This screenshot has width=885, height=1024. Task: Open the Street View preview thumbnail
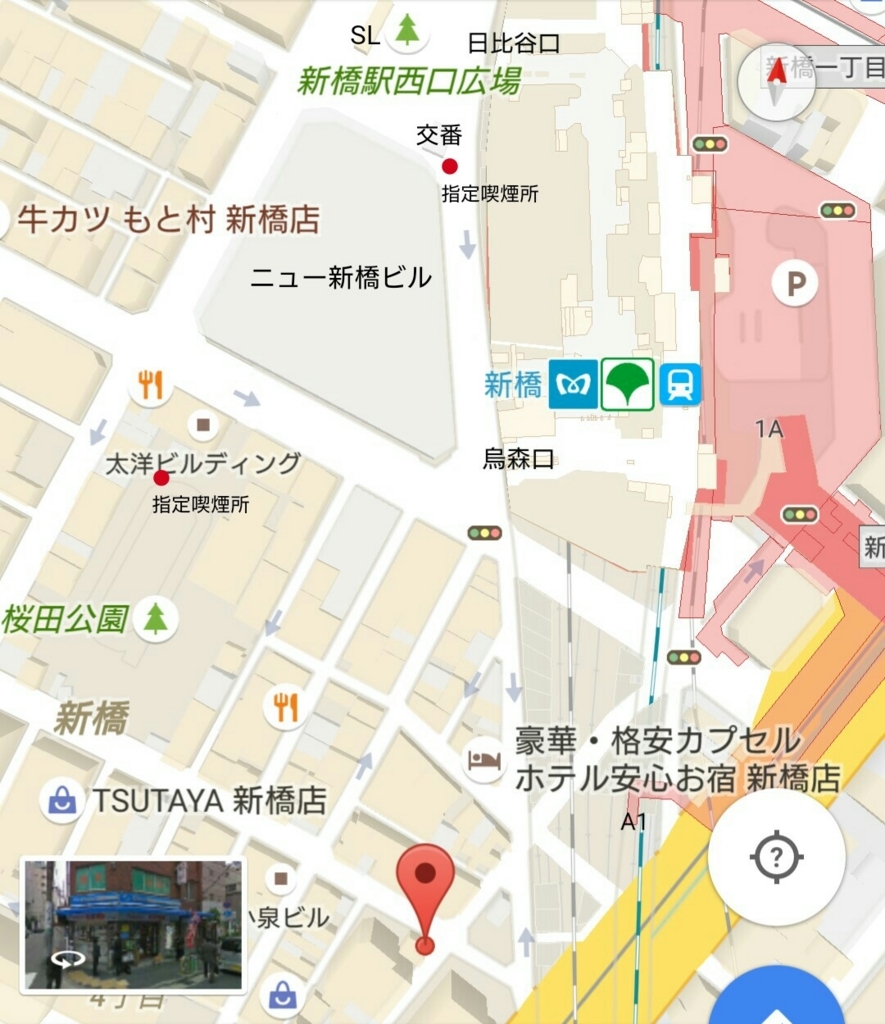coord(133,925)
